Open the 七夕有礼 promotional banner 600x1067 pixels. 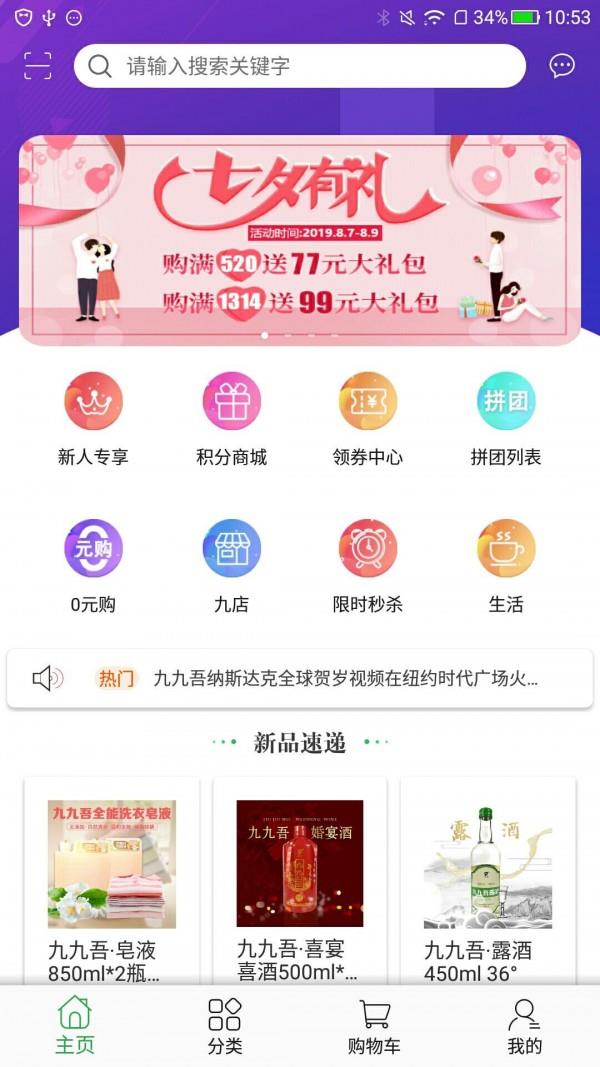tap(300, 240)
